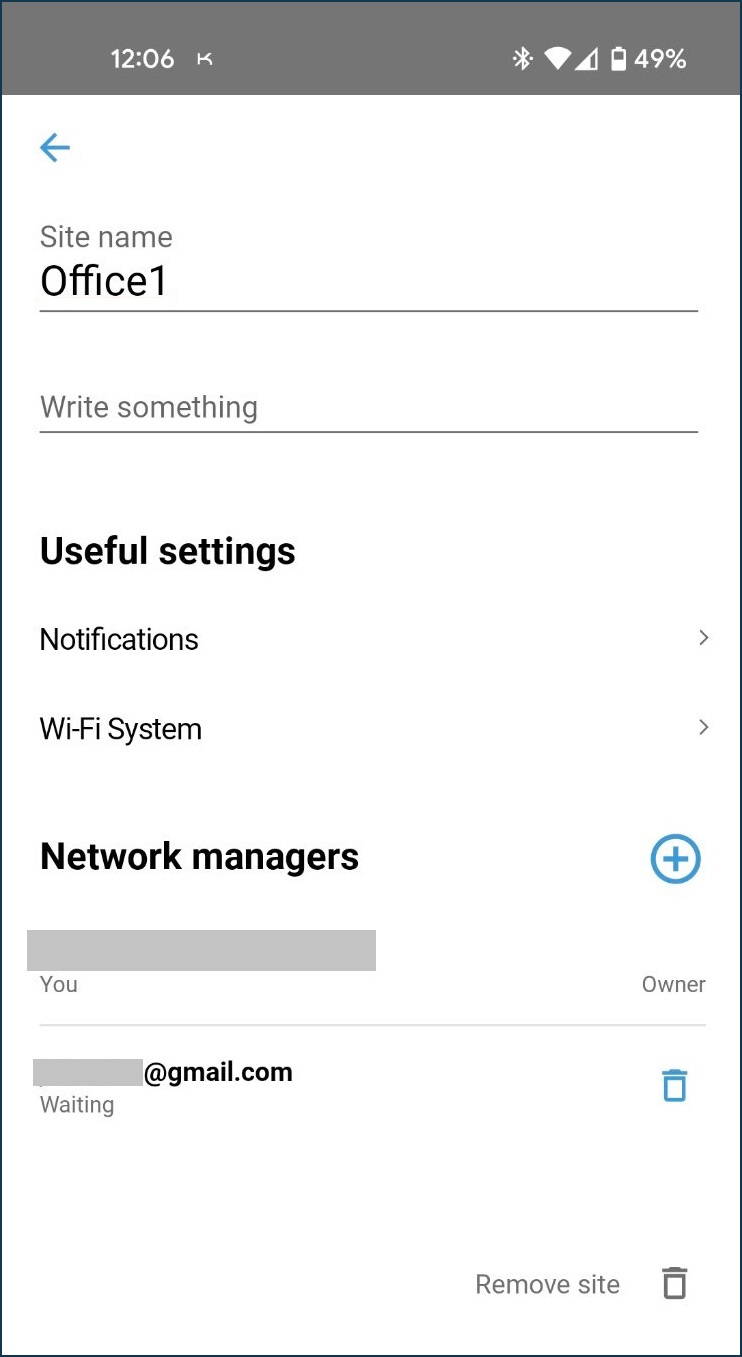The image size is (742, 1357).
Task: Tap the Wi-Fi icon in the status bar
Action: click(556, 59)
